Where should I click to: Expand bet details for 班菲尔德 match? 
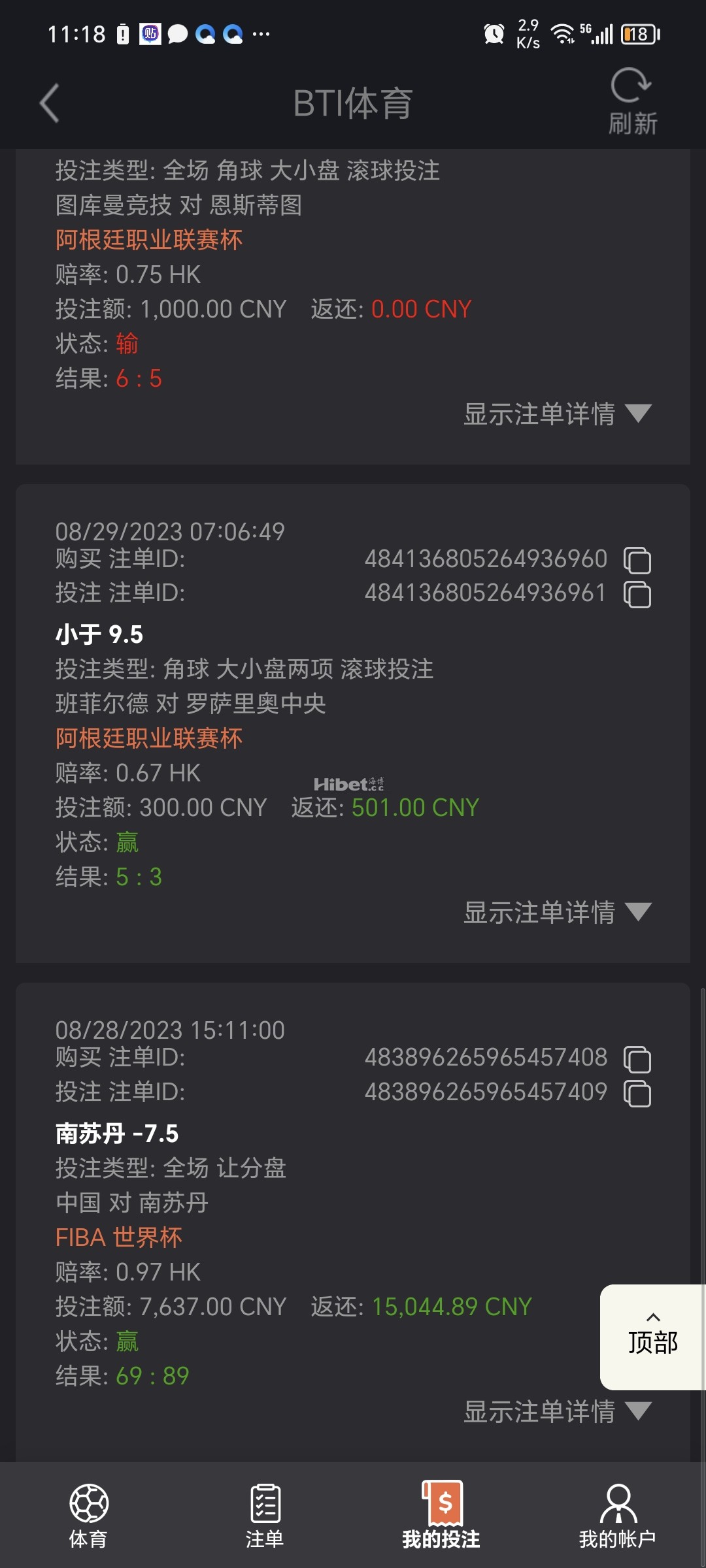pos(557,912)
